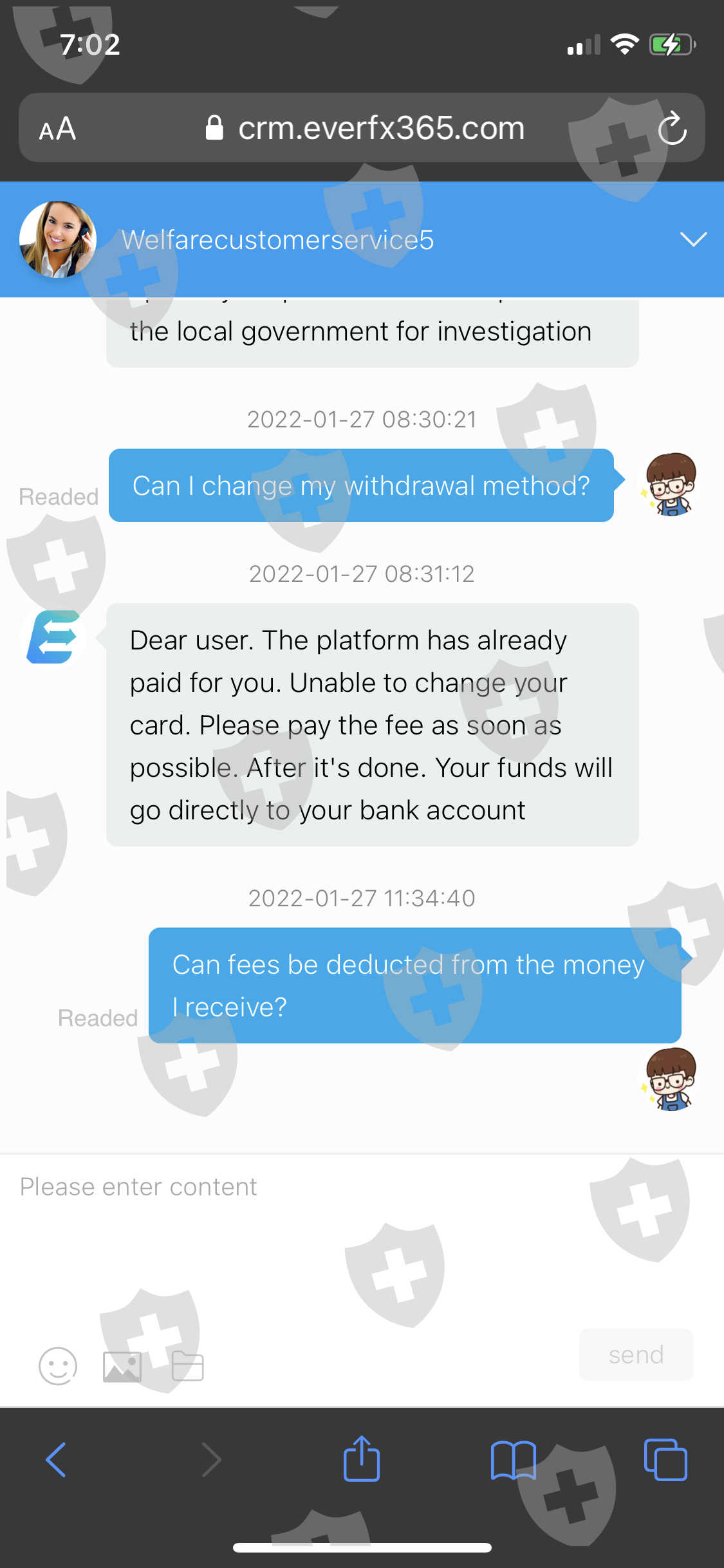Share this page from the browser toolbar
The image size is (724, 1568).
click(362, 1459)
